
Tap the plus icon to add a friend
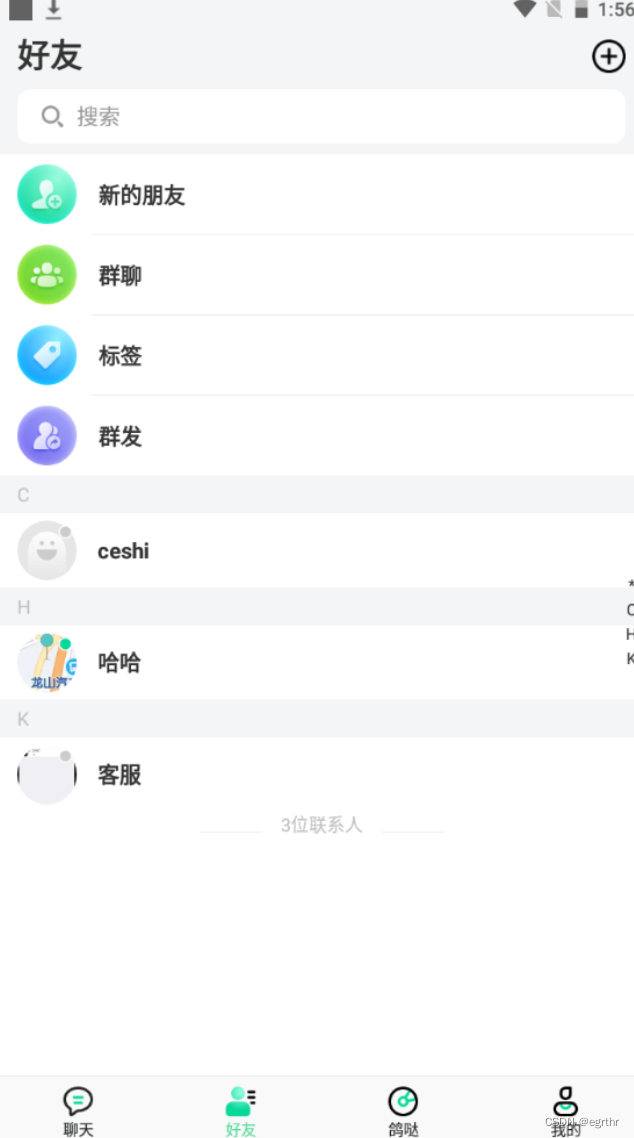point(608,57)
